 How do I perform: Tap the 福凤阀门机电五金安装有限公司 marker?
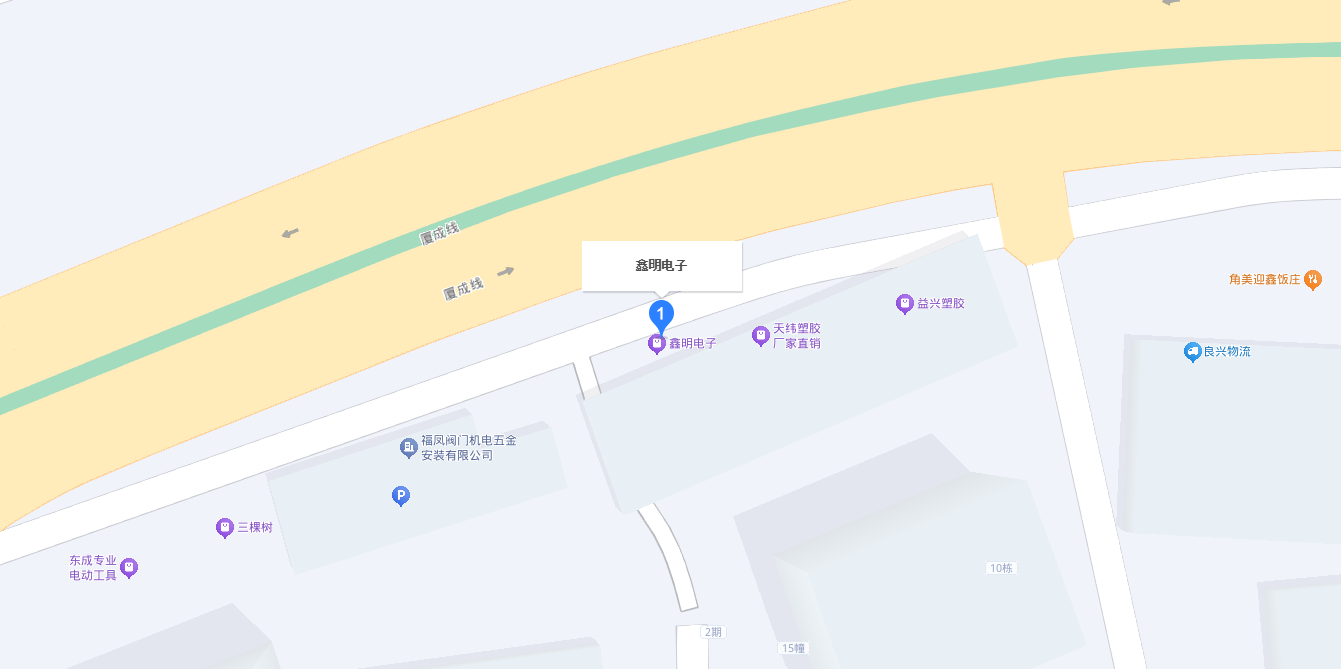coord(409,447)
